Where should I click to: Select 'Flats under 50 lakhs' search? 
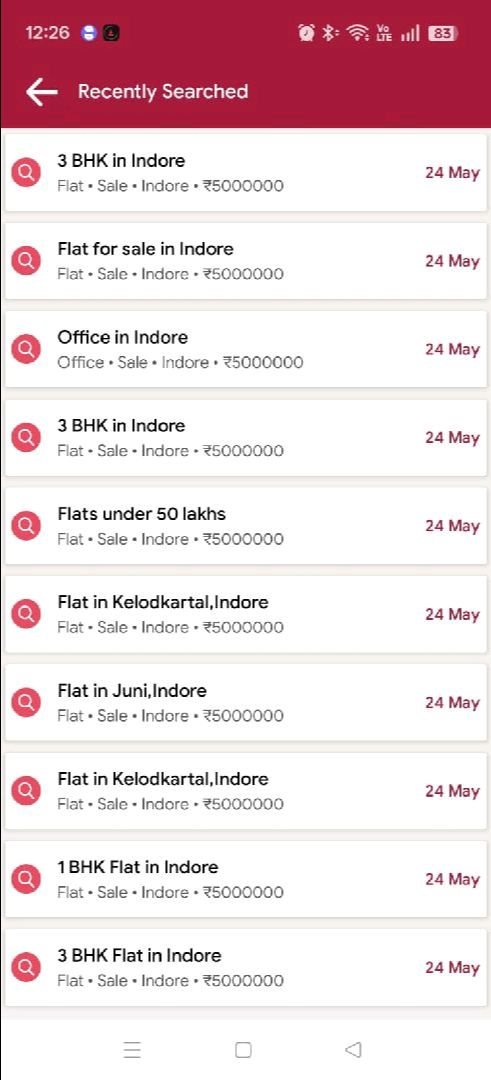(245, 526)
